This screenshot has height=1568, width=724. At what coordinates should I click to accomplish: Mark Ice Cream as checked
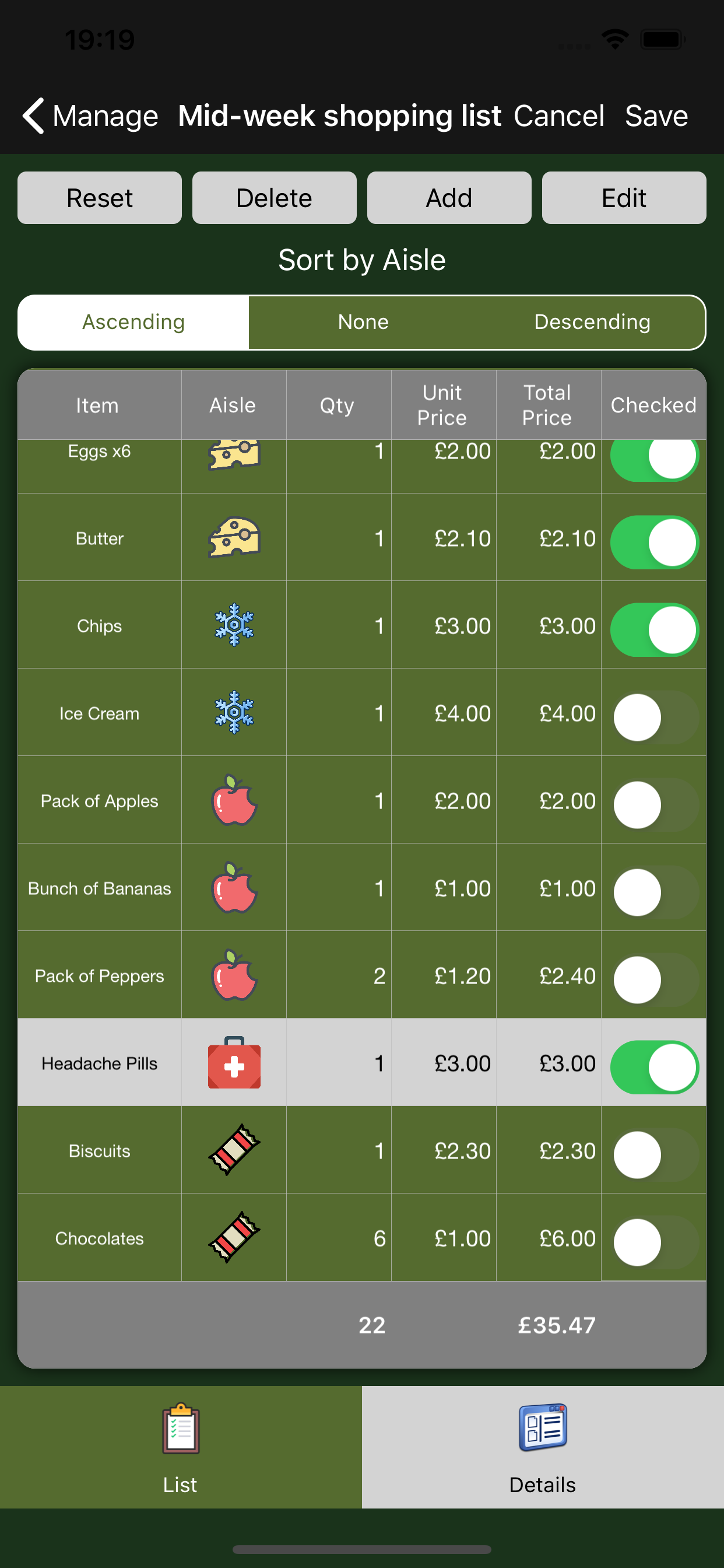(654, 717)
